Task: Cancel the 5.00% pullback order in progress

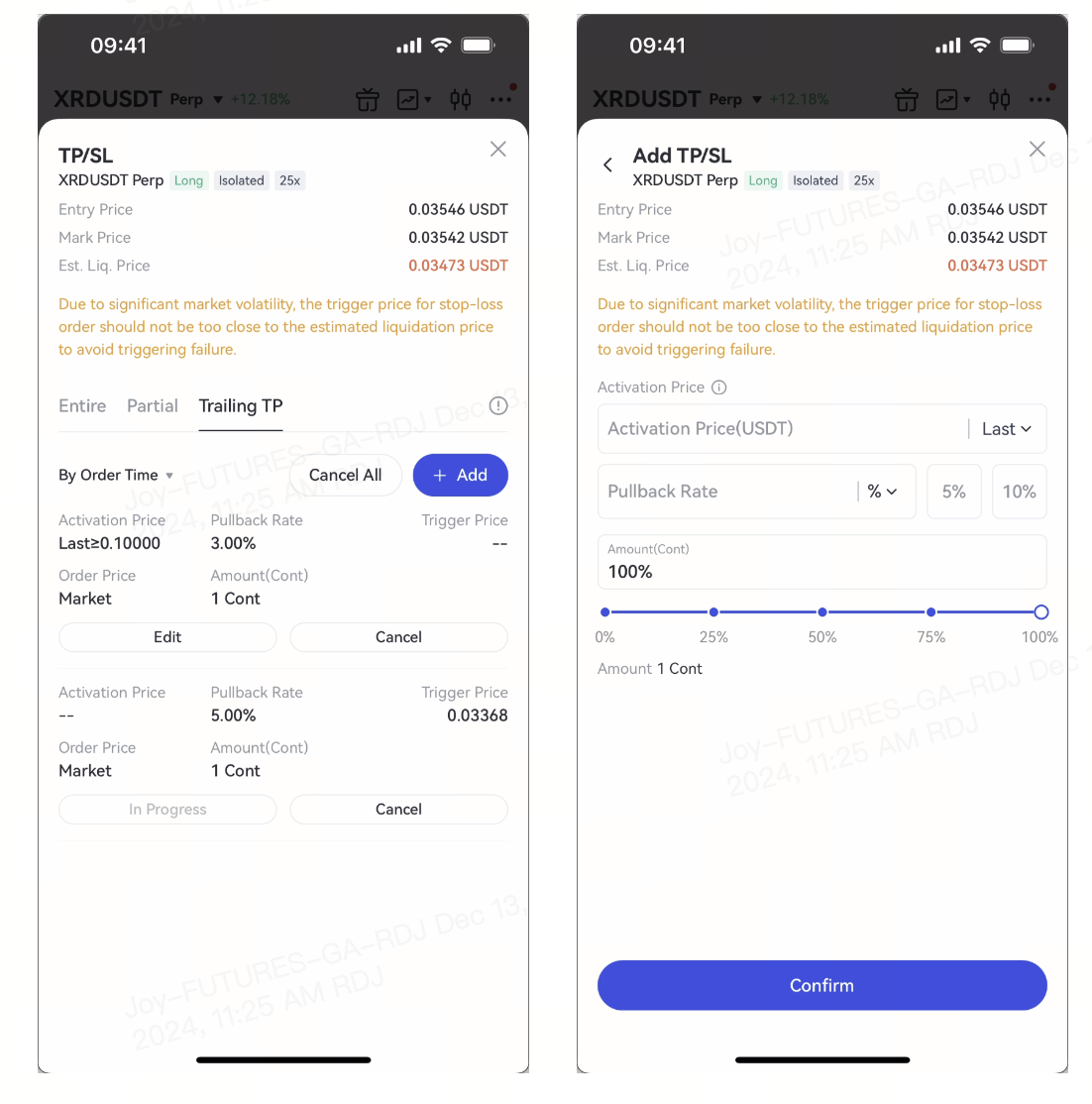Action: tap(398, 810)
